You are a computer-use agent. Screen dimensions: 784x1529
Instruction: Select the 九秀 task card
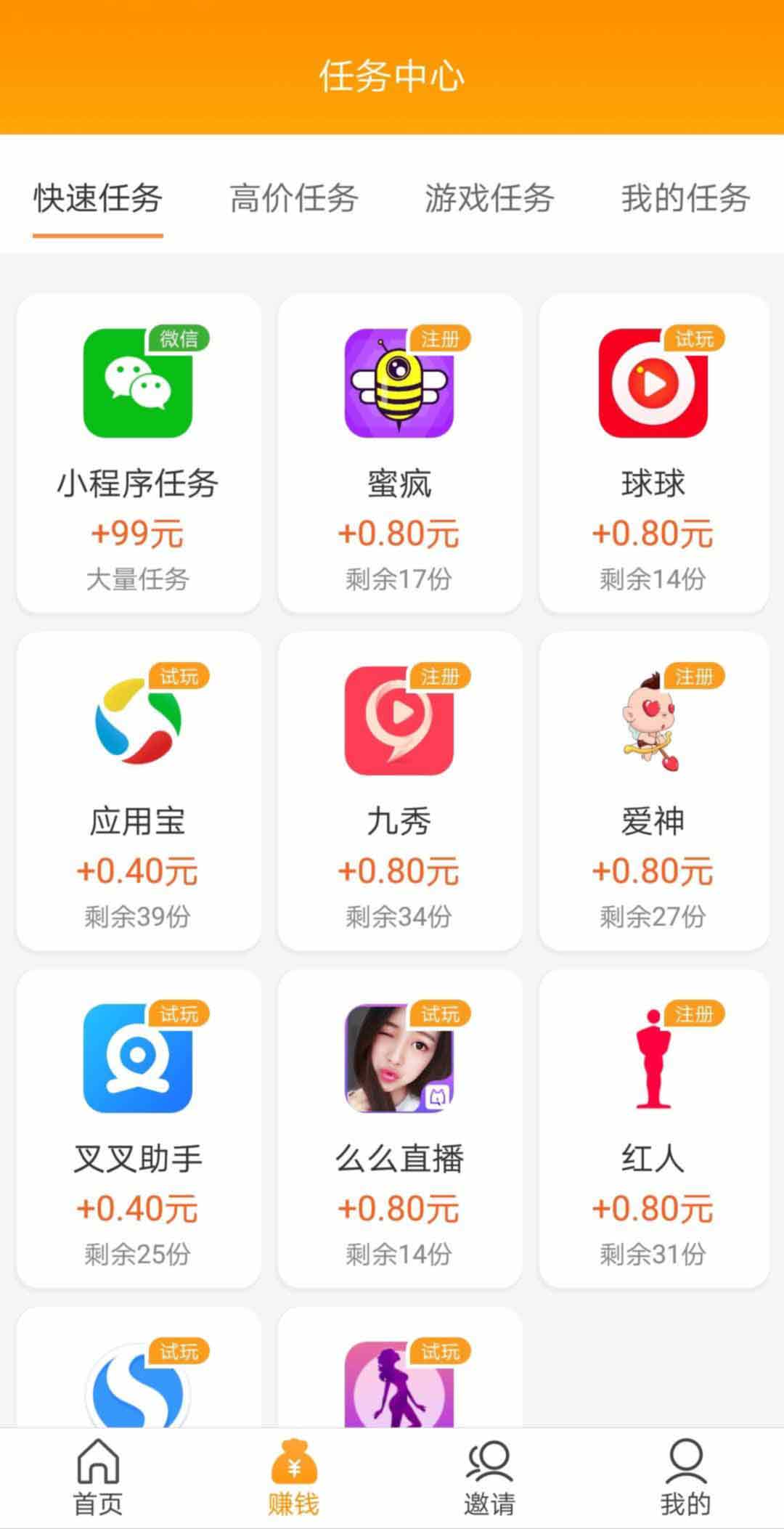pyautogui.click(x=399, y=791)
